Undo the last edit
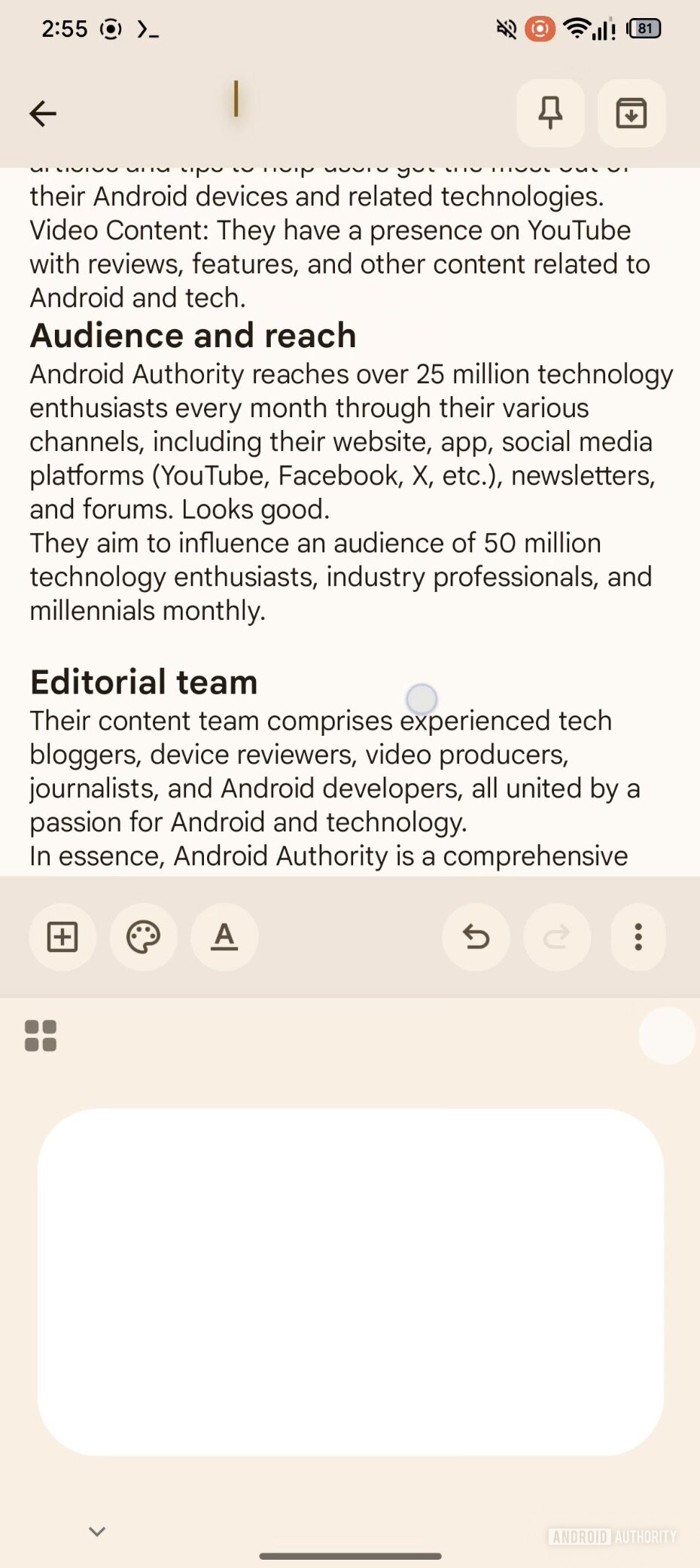The image size is (700, 1568). pos(476,937)
